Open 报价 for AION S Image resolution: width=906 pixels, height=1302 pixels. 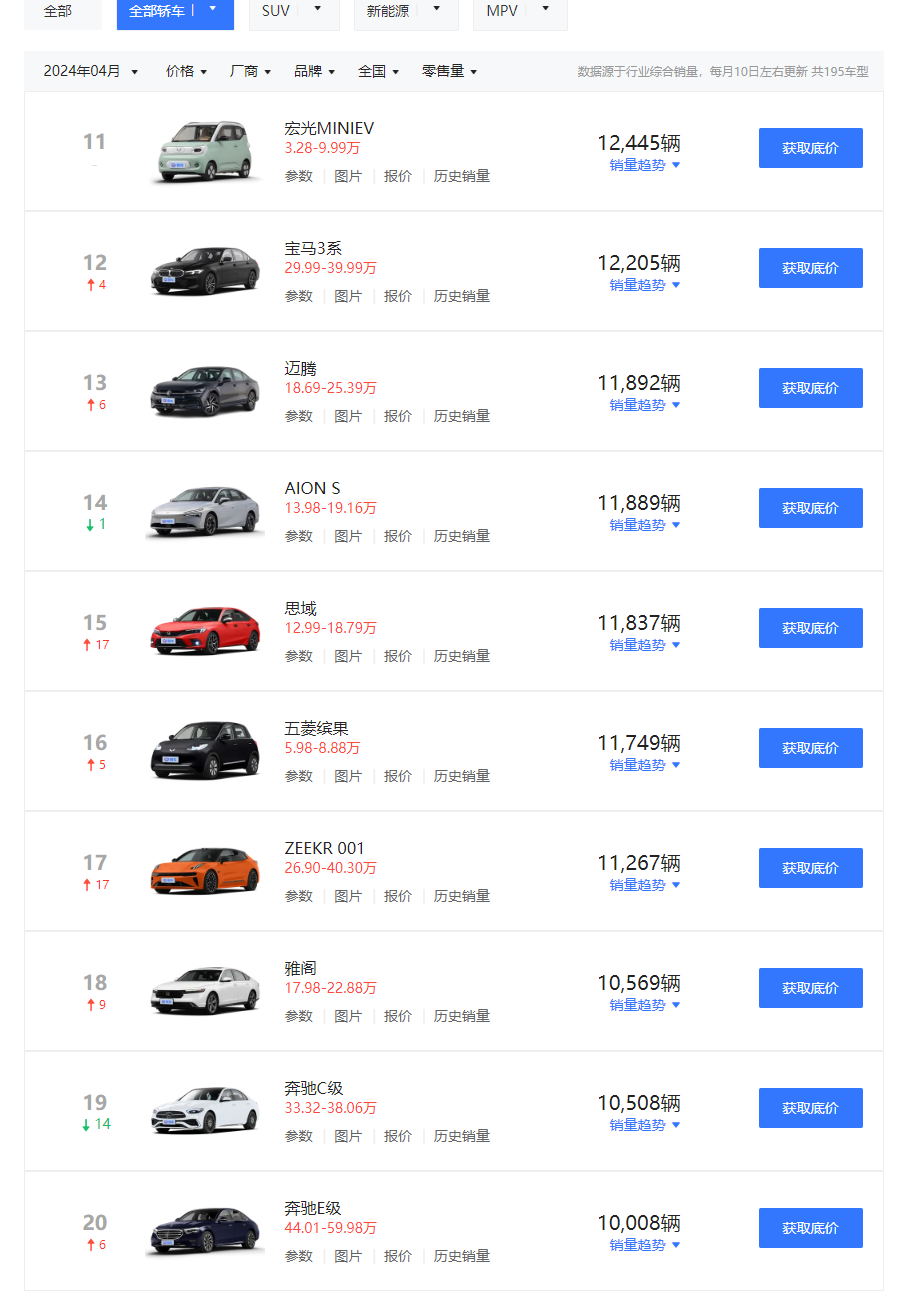[x=398, y=536]
